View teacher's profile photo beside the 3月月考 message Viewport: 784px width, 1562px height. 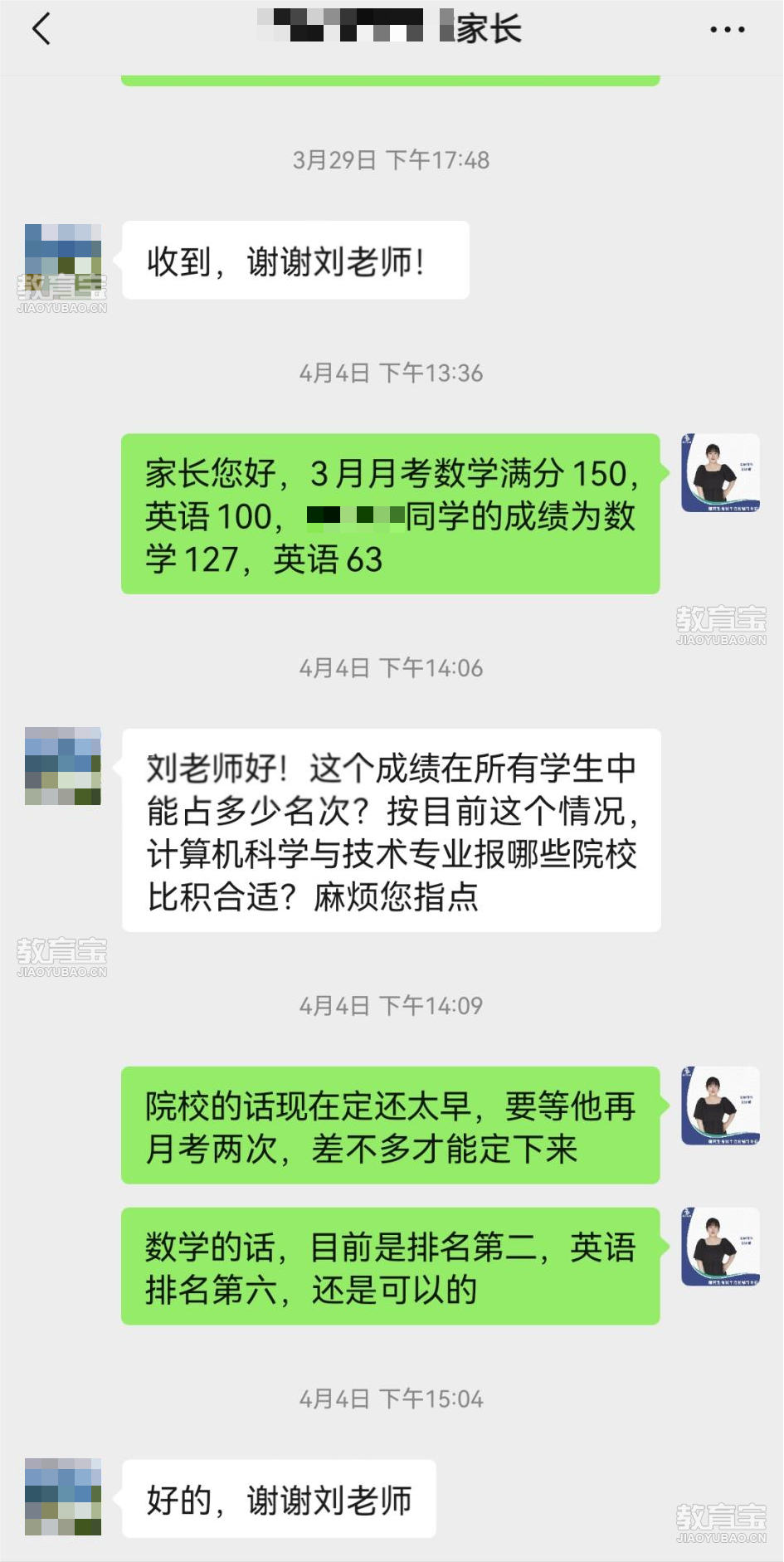720,473
